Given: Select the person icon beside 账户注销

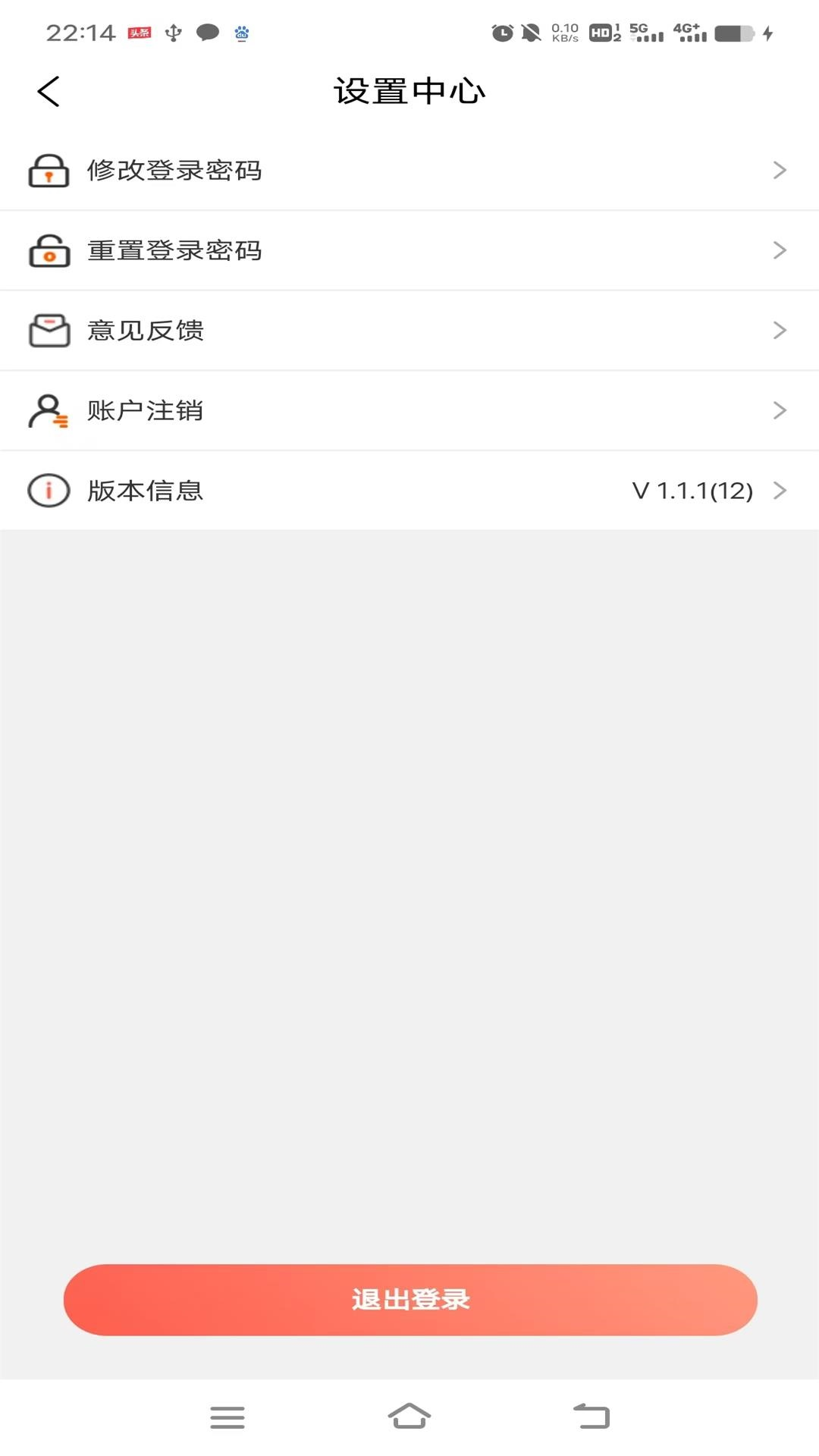Looking at the screenshot, I should click(x=48, y=410).
